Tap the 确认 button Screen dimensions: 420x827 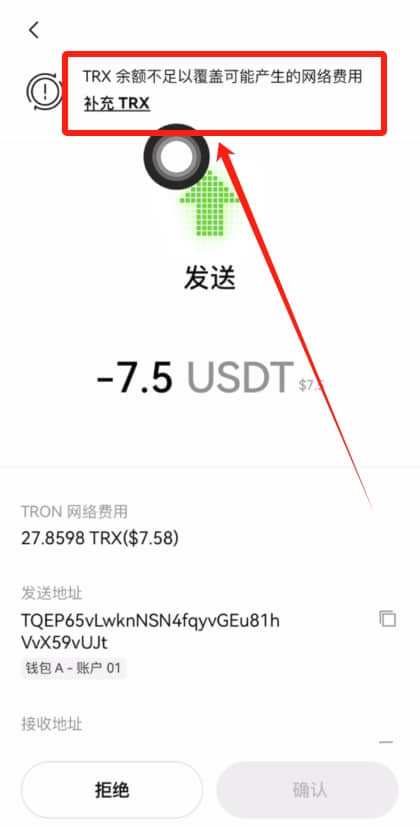(307, 790)
